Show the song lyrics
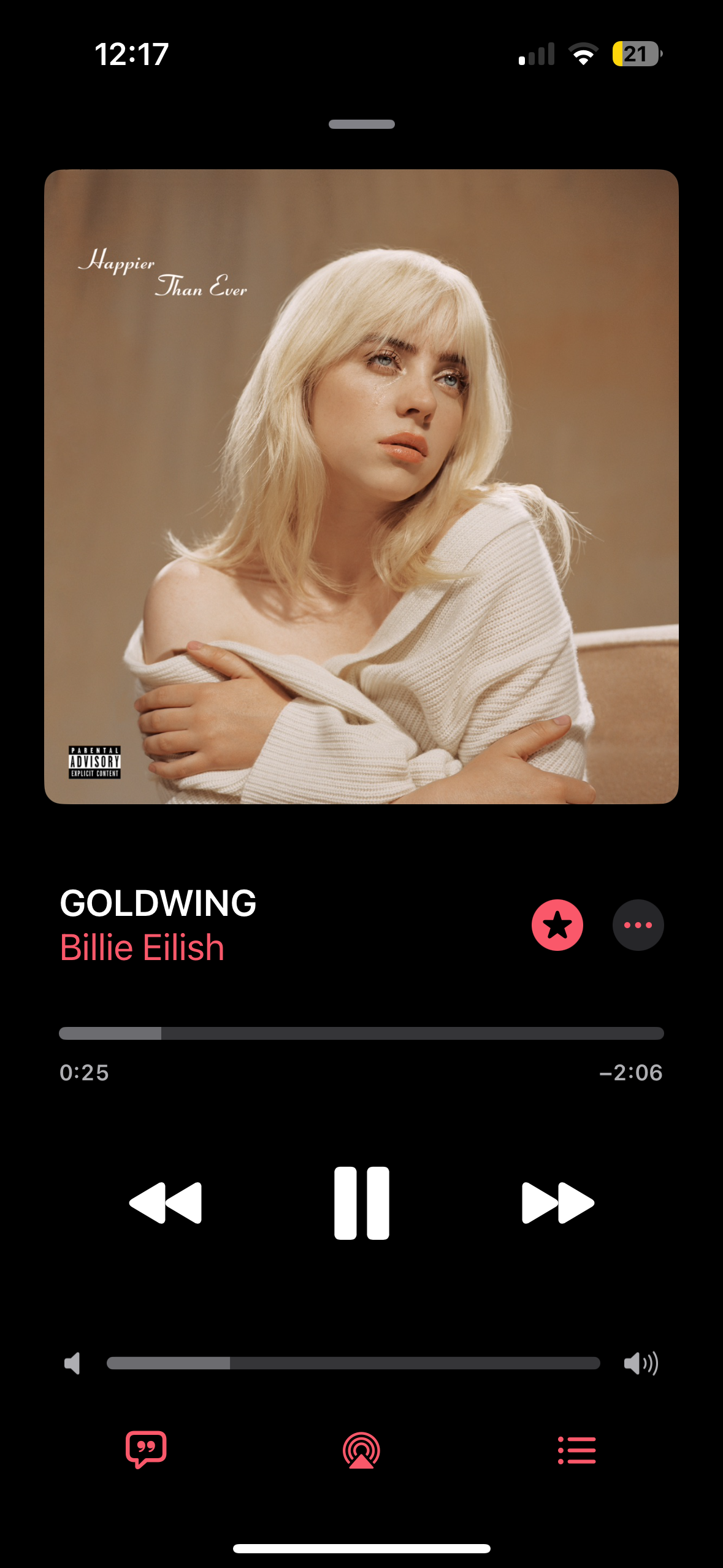Image resolution: width=723 pixels, height=1568 pixels. (146, 1450)
